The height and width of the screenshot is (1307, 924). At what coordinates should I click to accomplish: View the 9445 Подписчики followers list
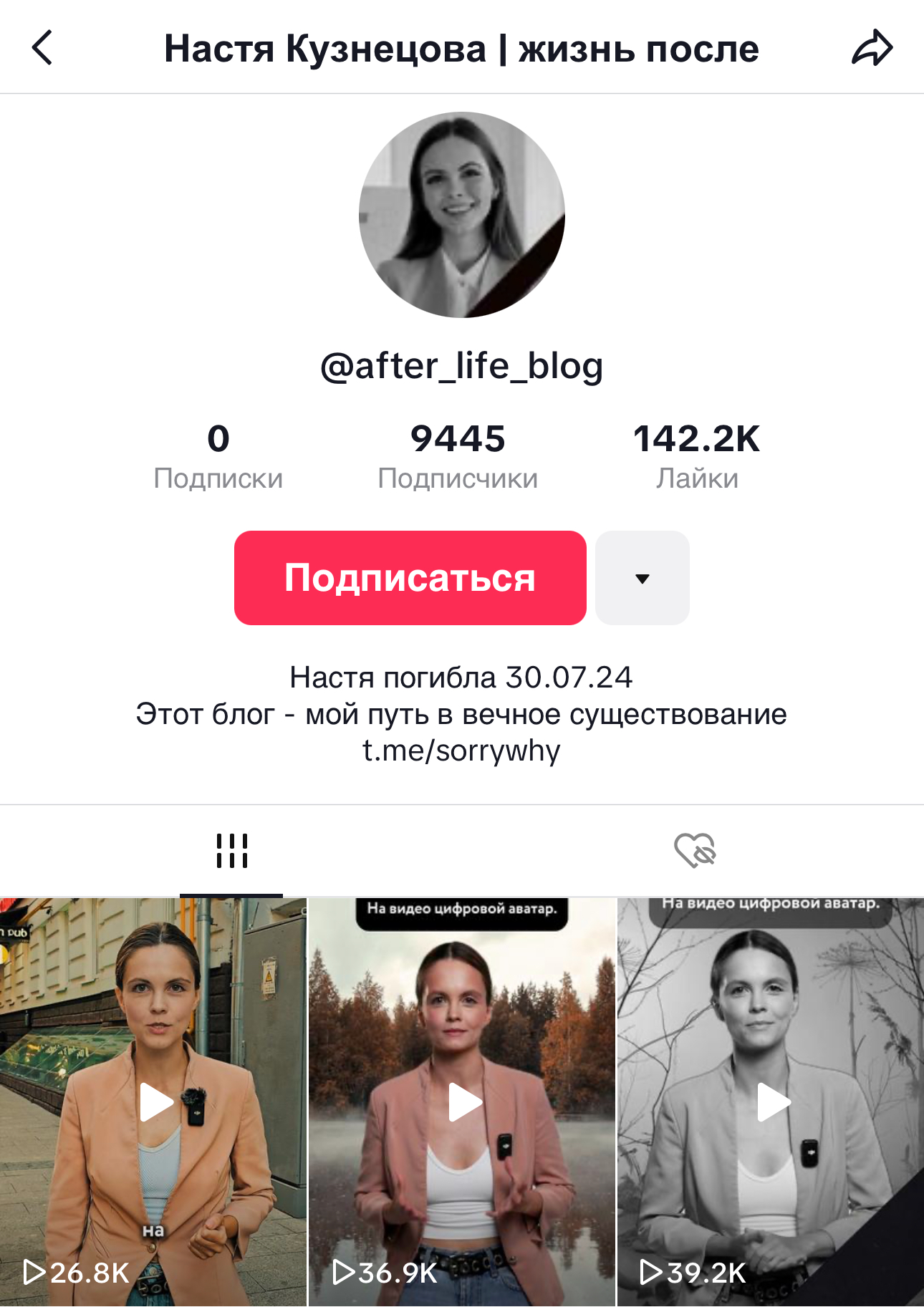[458, 456]
